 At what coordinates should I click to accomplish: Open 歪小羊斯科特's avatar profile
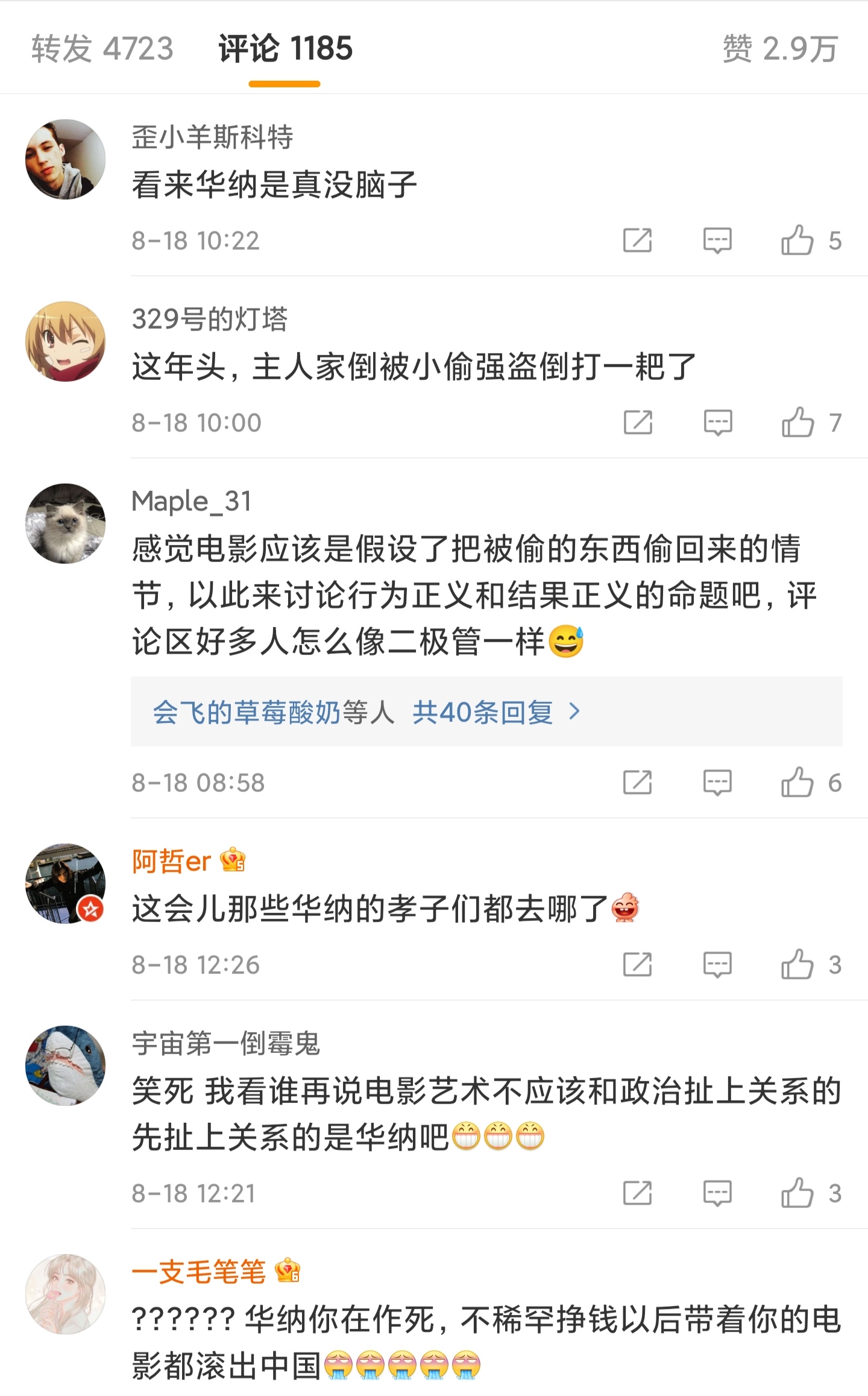(65, 159)
